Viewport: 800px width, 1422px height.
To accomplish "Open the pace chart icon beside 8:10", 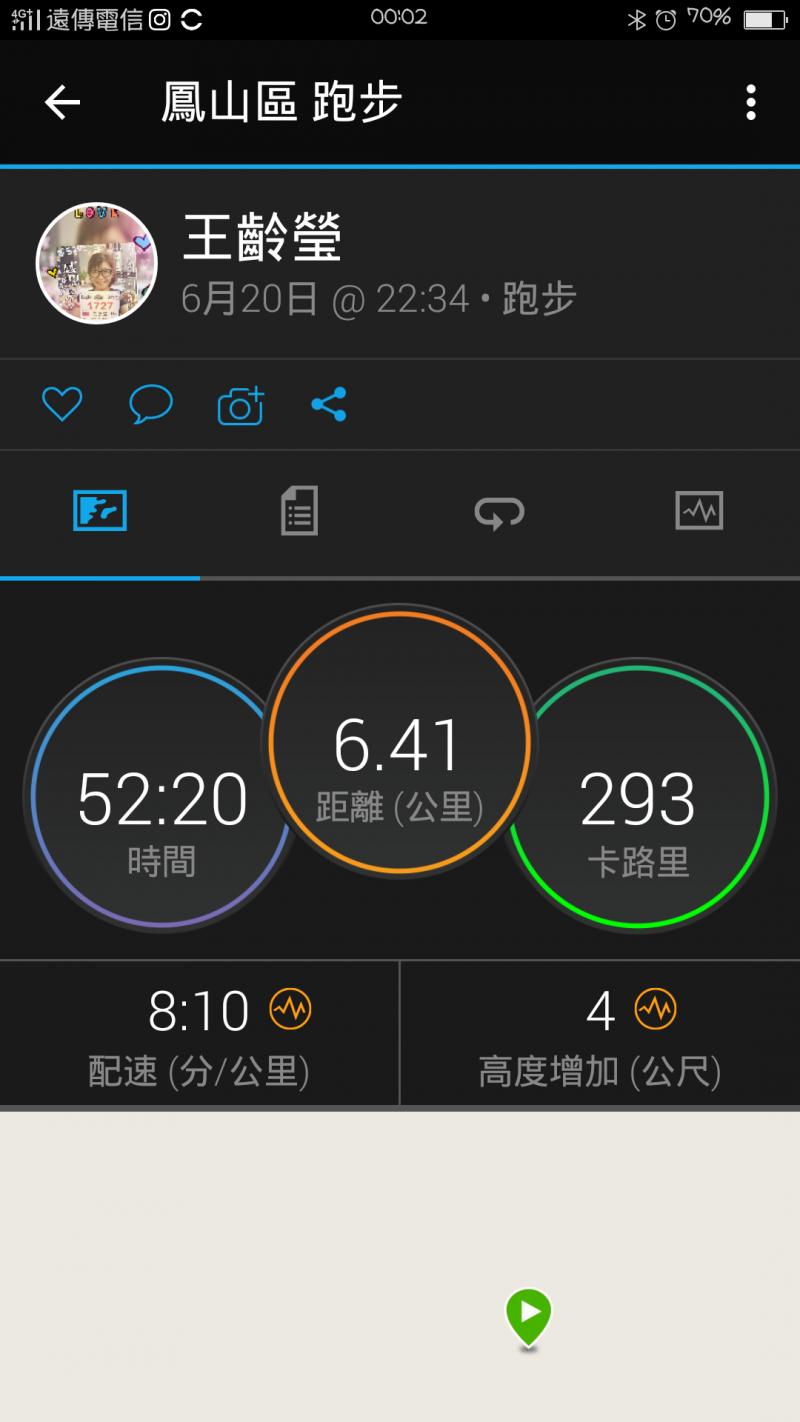I will 290,1009.
